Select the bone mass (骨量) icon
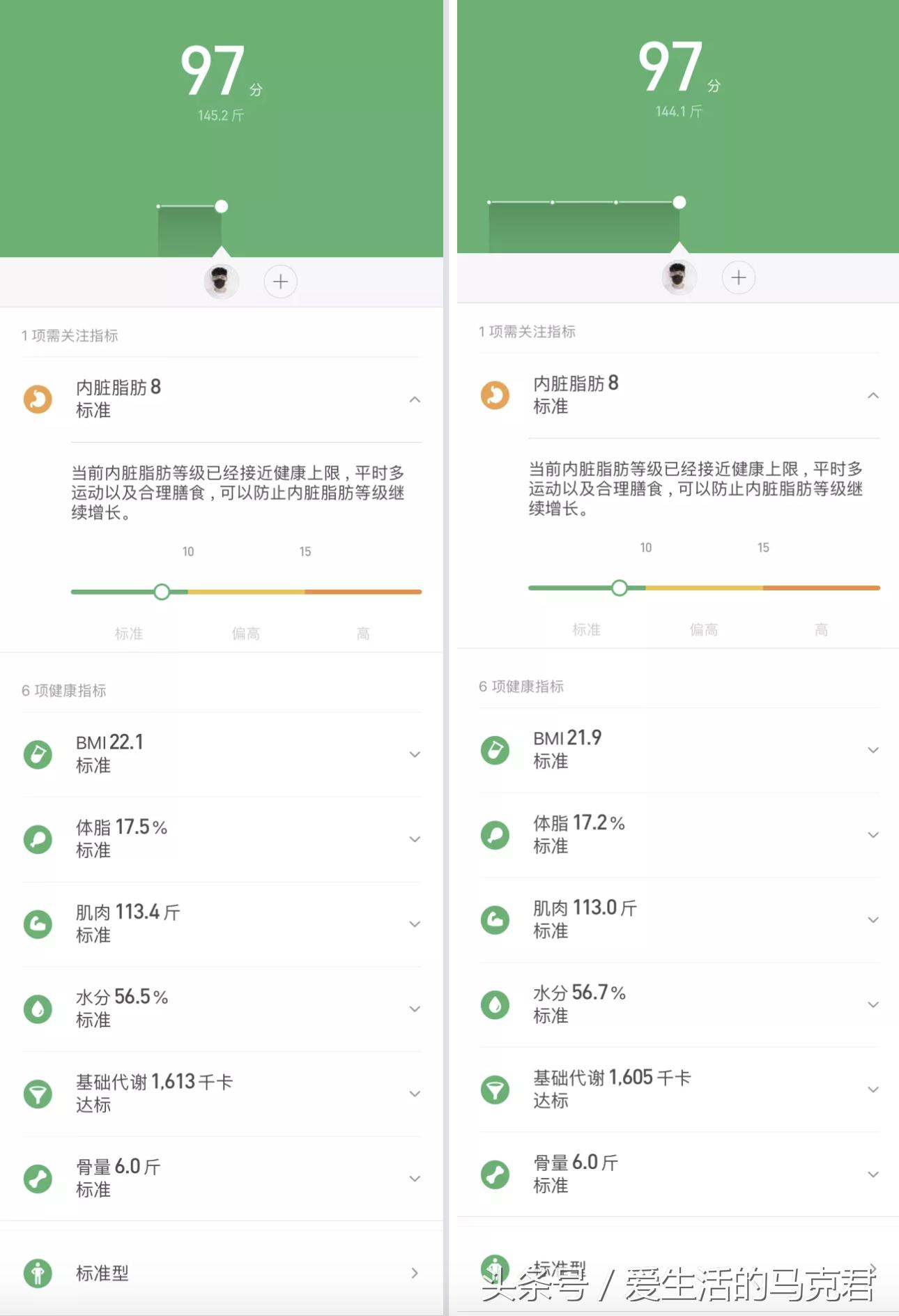The width and height of the screenshot is (899, 1316). coord(38,1178)
